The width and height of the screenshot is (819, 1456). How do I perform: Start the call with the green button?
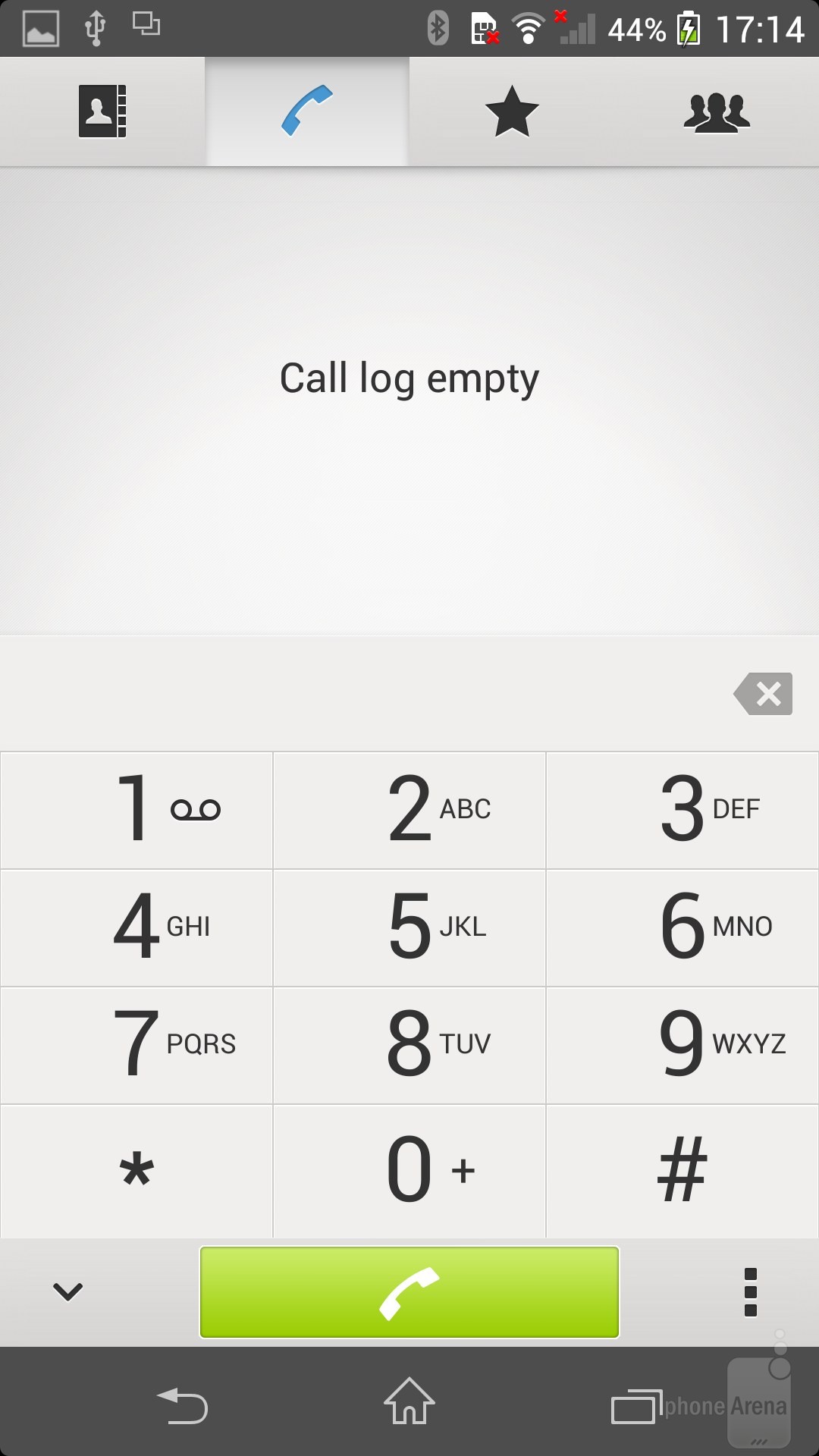click(x=409, y=1292)
